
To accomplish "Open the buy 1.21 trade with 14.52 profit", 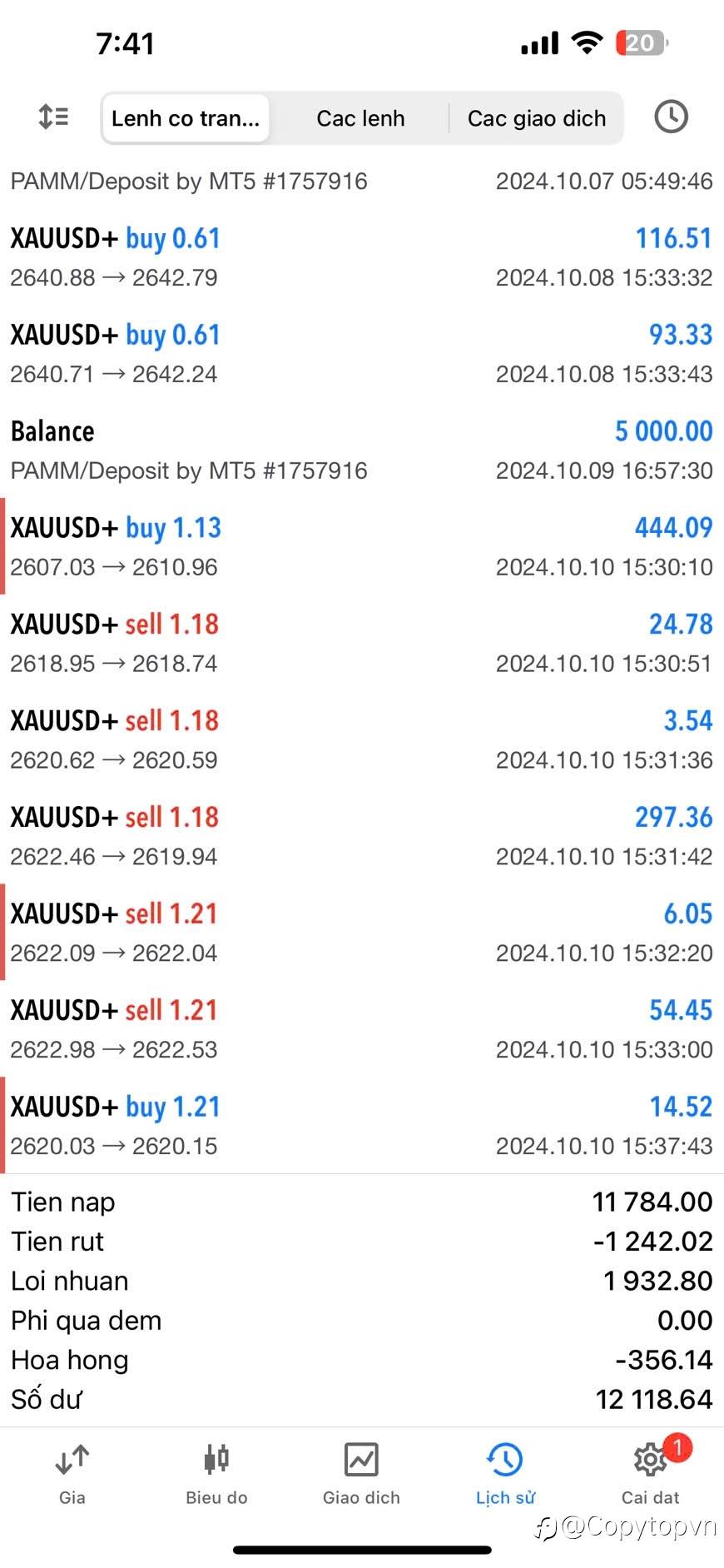I will click(x=362, y=1127).
